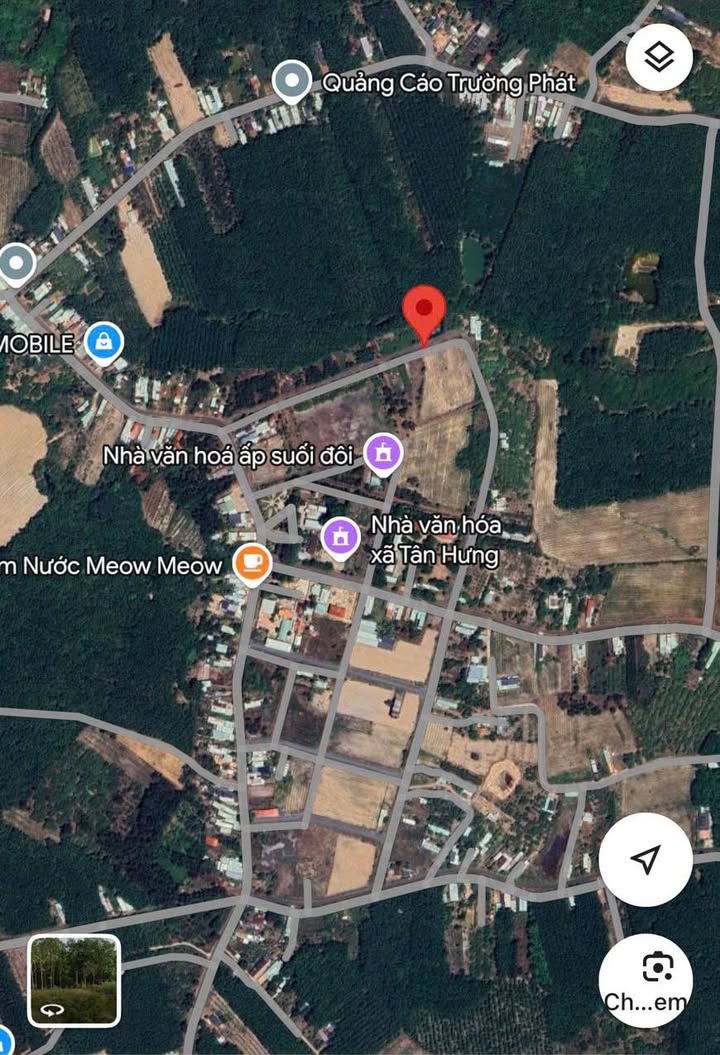The height and width of the screenshot is (1055, 720).
Task: Open the map layers selector
Action: [x=659, y=57]
